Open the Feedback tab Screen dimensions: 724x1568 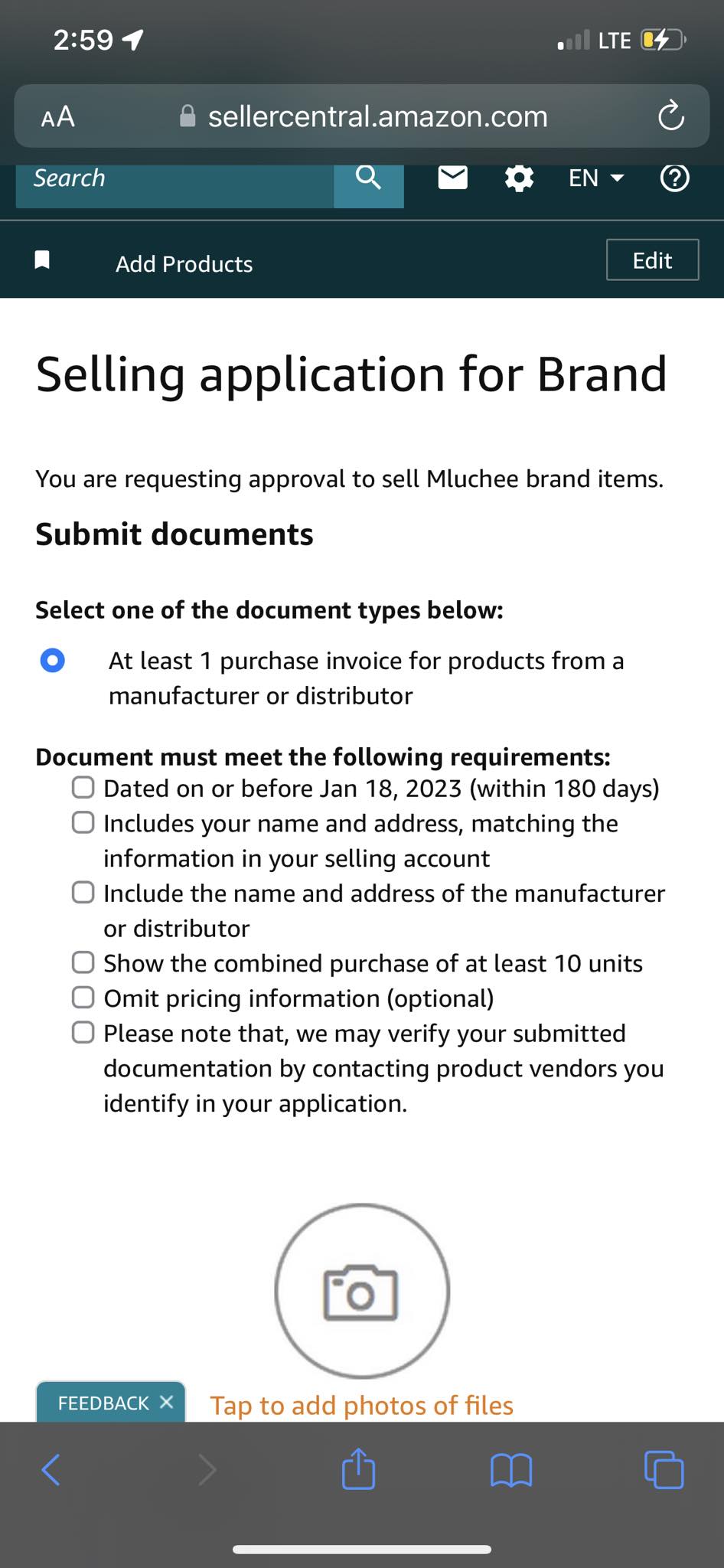coord(103,1403)
